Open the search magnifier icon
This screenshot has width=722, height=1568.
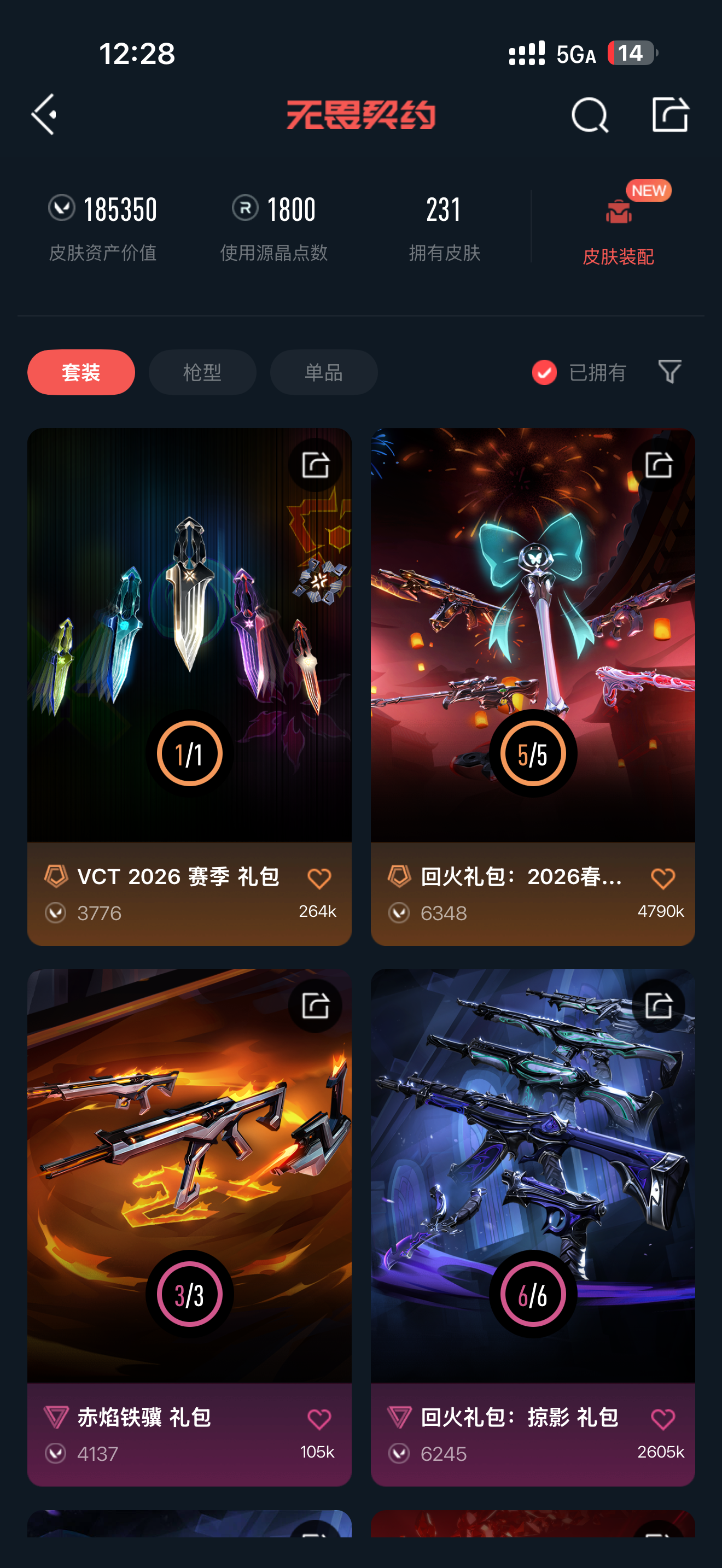click(x=589, y=114)
